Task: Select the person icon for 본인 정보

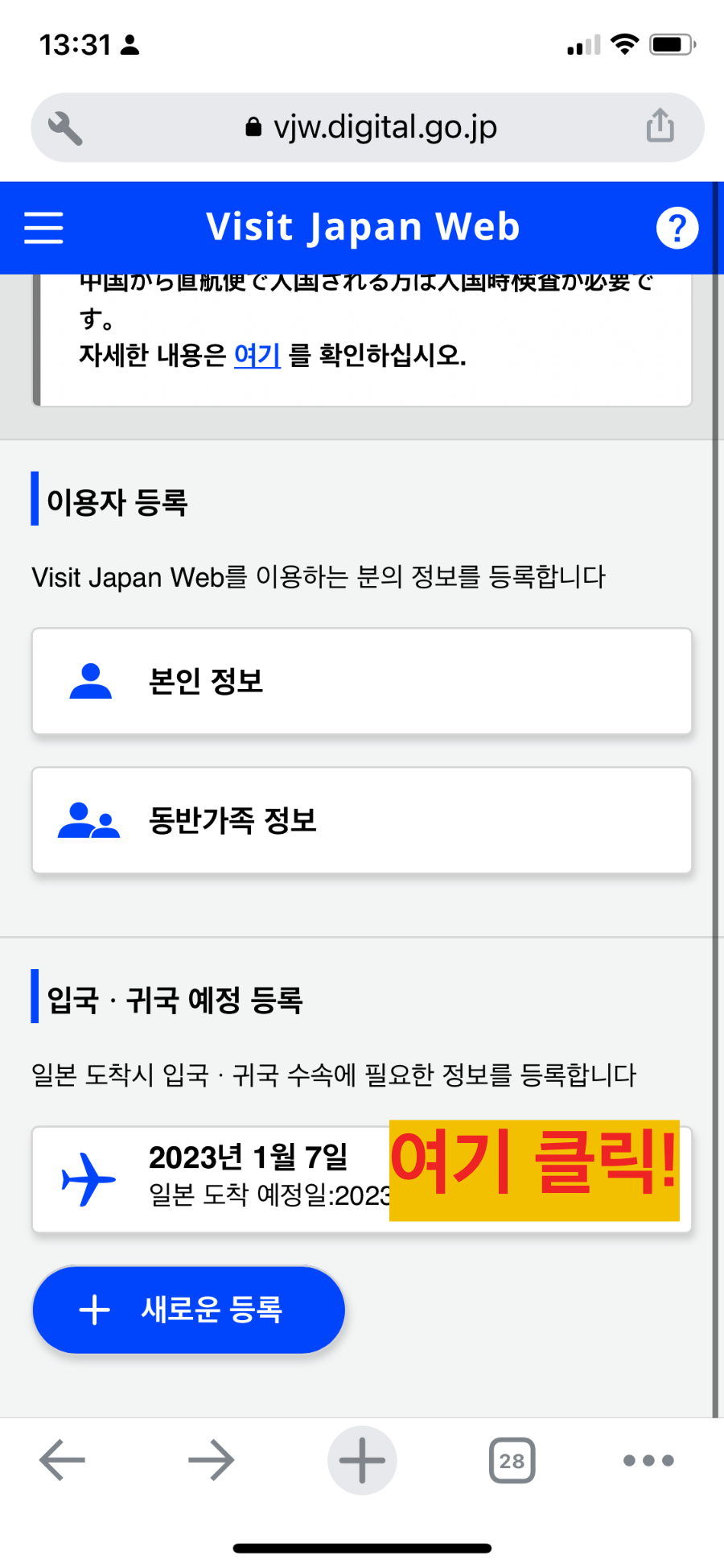Action: click(x=91, y=681)
